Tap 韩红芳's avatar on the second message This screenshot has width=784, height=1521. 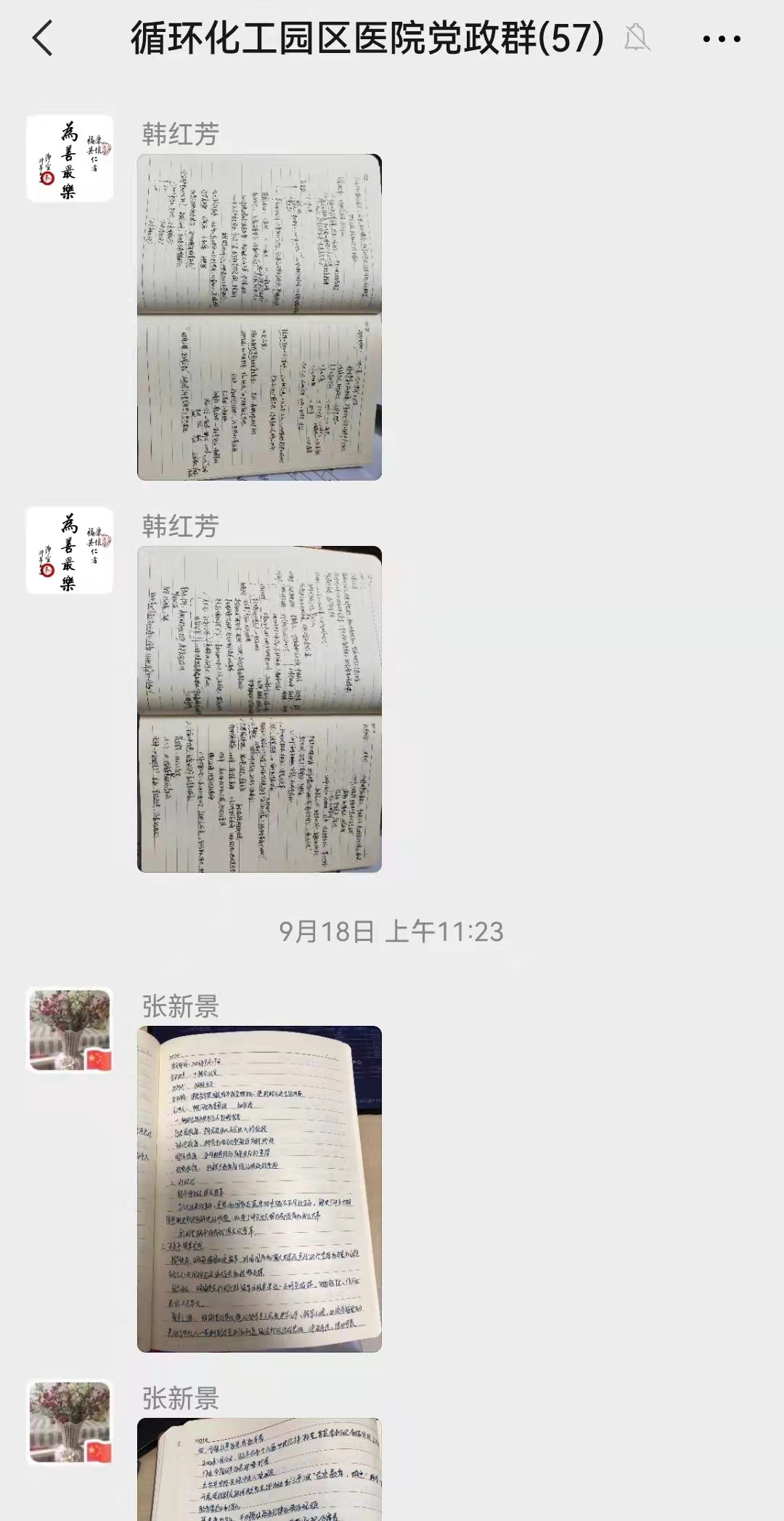[x=70, y=550]
